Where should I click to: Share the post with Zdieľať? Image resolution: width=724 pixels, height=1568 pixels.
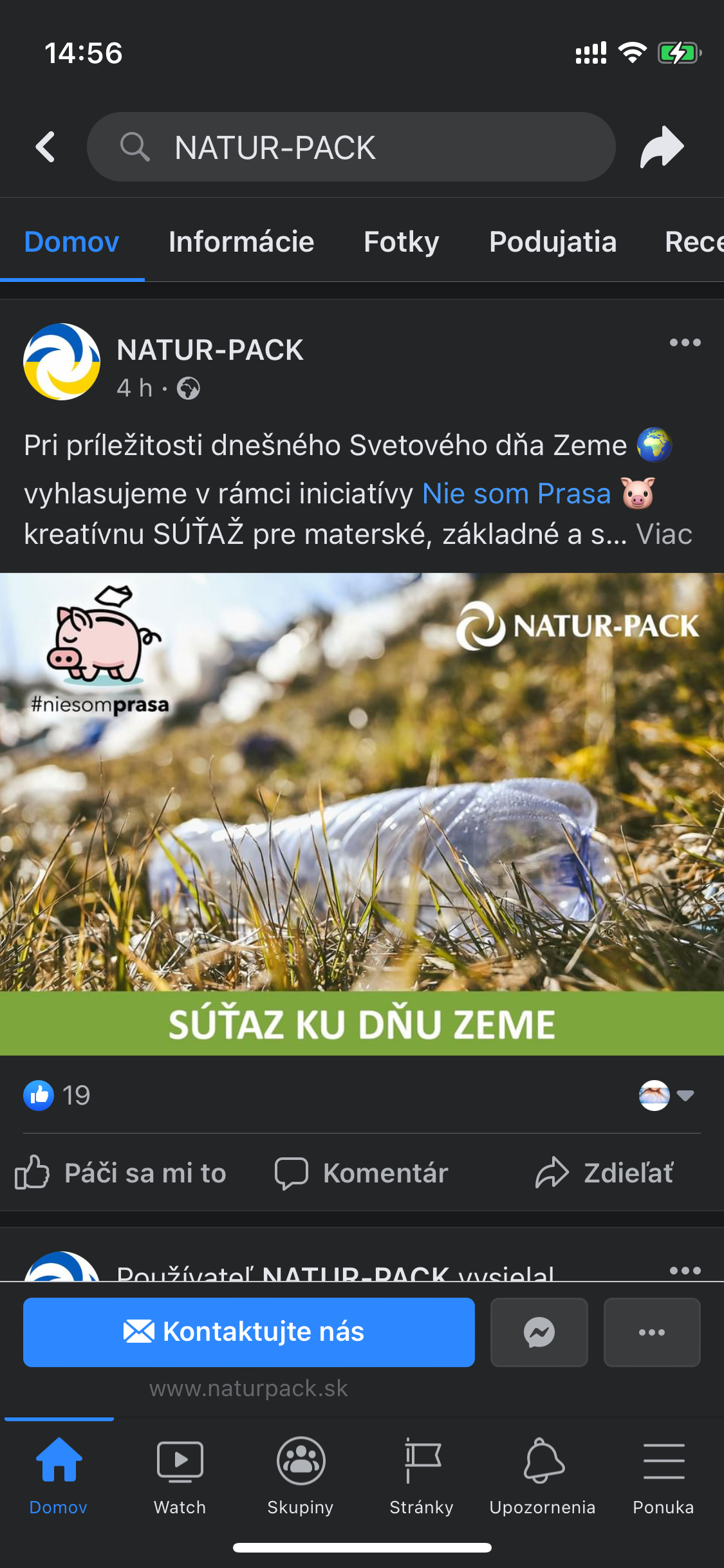click(x=605, y=1173)
